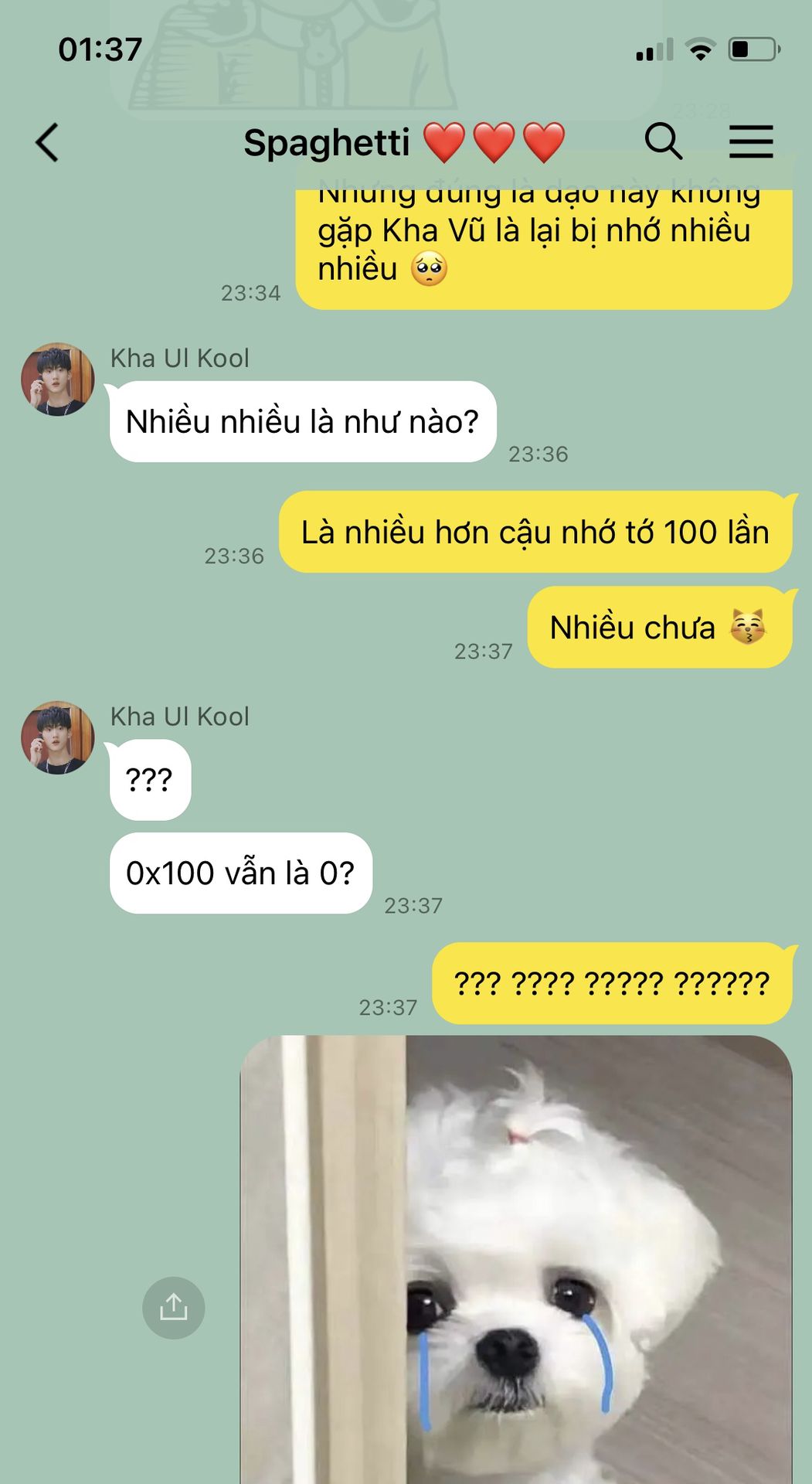Open the chat menu
The width and height of the screenshot is (812, 1484).
751,141
